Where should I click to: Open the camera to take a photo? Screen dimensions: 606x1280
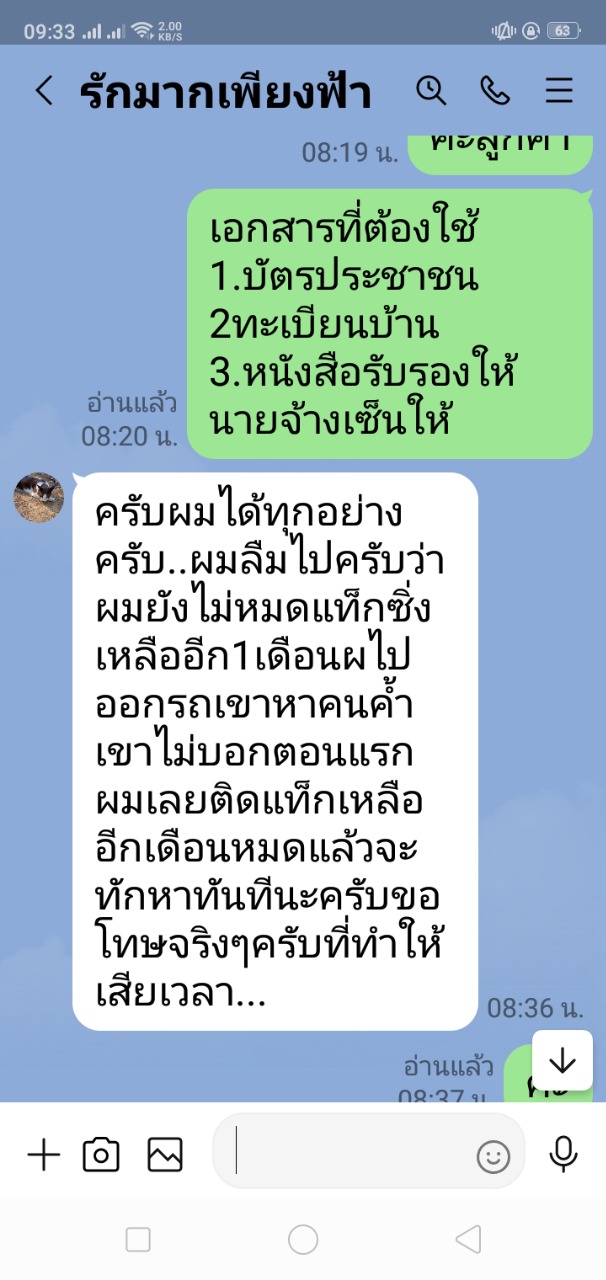tap(101, 1156)
